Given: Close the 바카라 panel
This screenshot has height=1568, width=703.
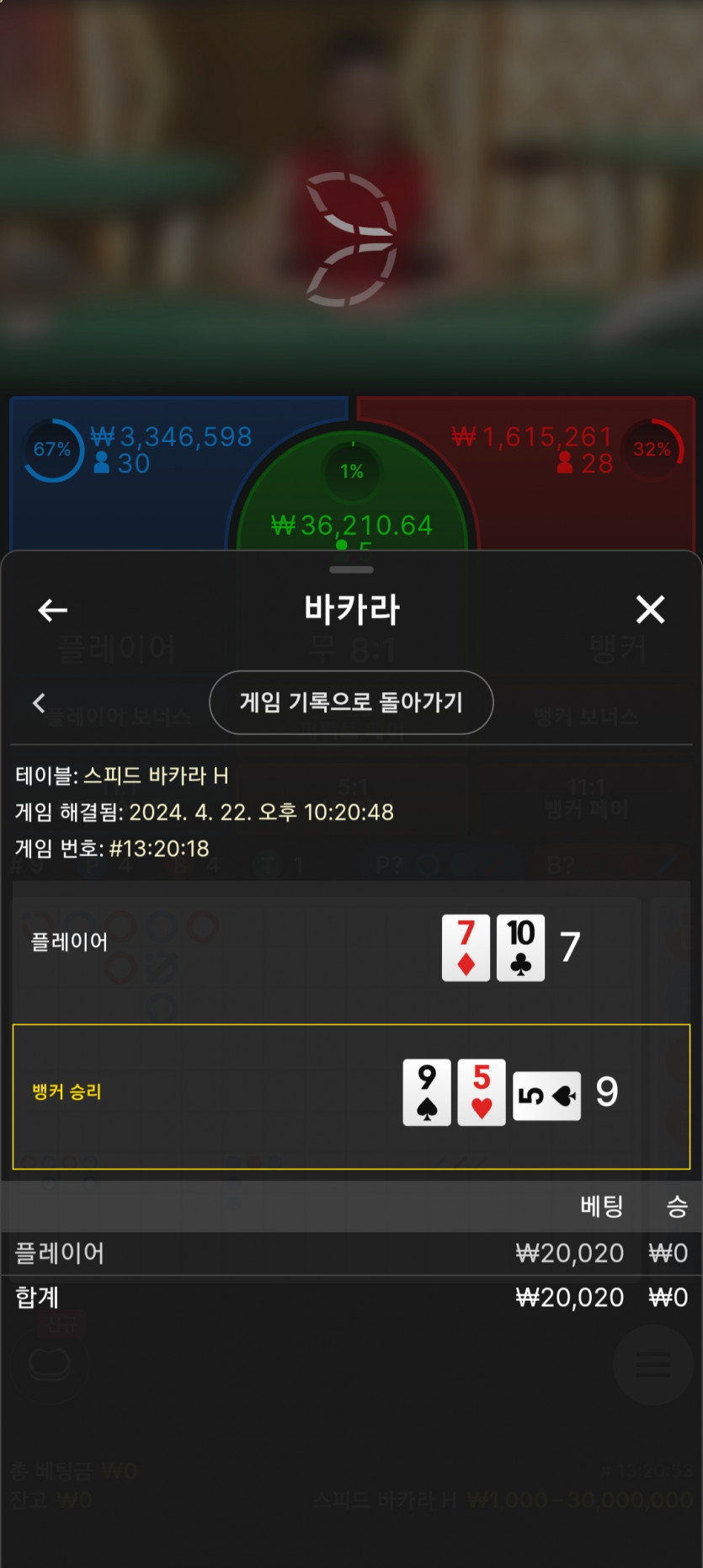Looking at the screenshot, I should click(650, 609).
